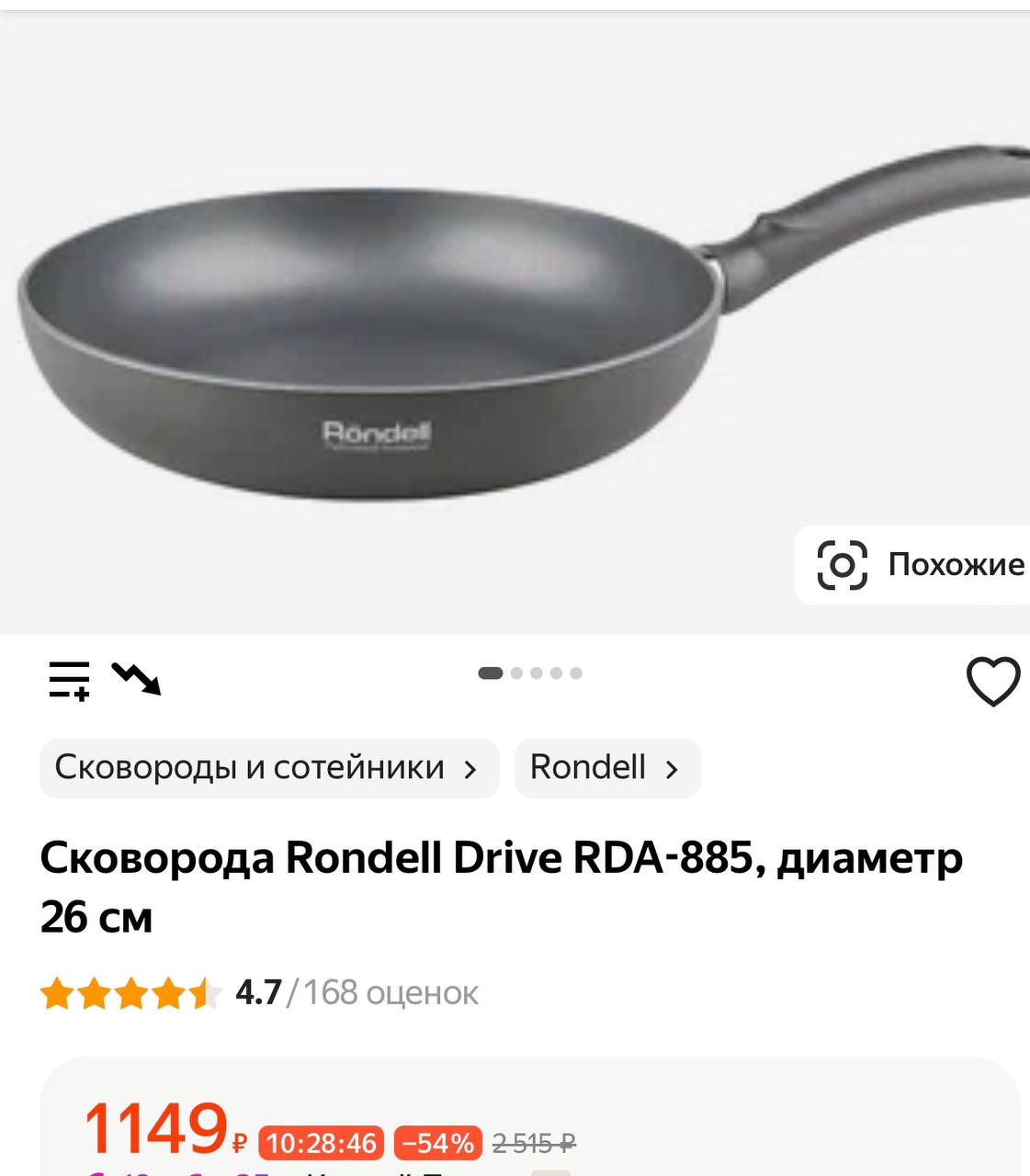1030x1176 pixels.
Task: Select the second carousel dot
Action: (515, 673)
